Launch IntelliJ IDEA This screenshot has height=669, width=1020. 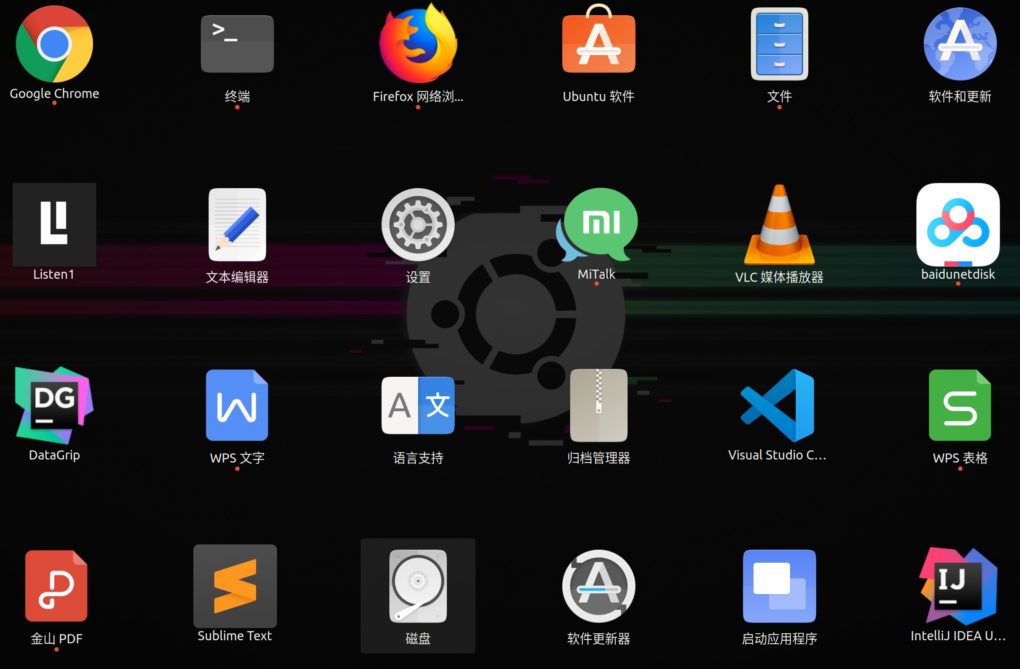958,587
